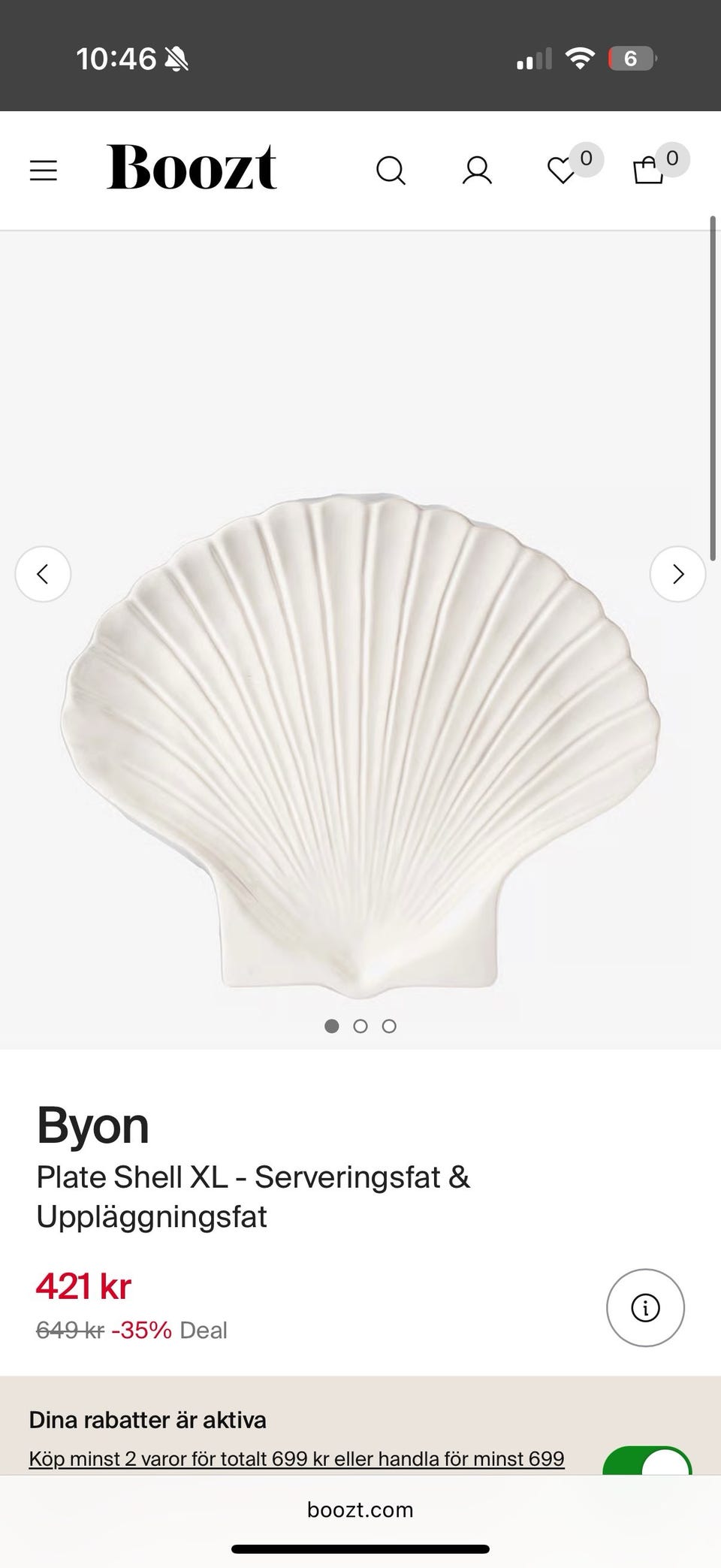
Task: Show the previous product image
Action: pyautogui.click(x=43, y=574)
